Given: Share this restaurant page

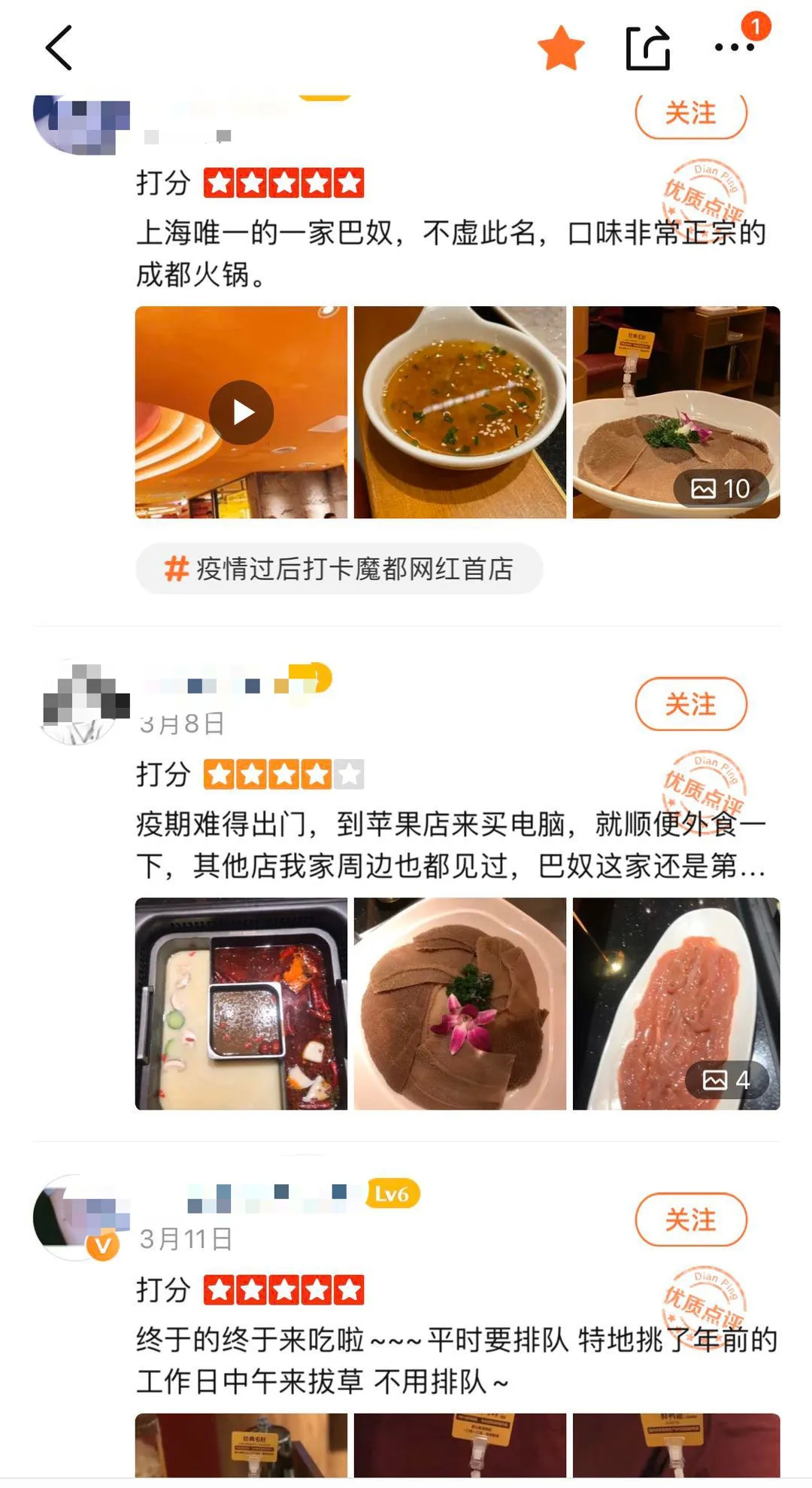Looking at the screenshot, I should tap(647, 48).
